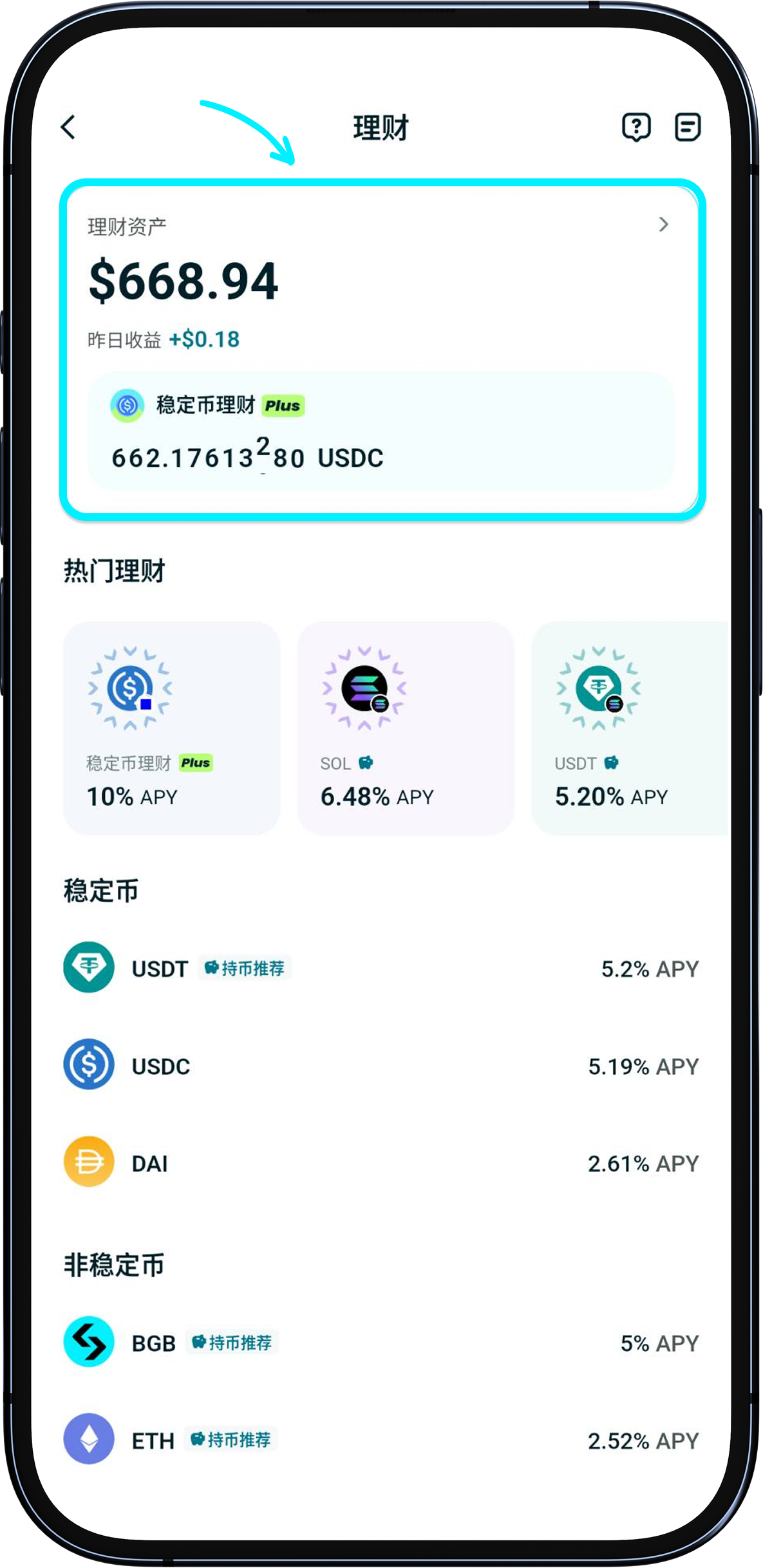The height and width of the screenshot is (1568, 763).
Task: Click the piggy bank icon next to USDT card
Action: coord(611,763)
